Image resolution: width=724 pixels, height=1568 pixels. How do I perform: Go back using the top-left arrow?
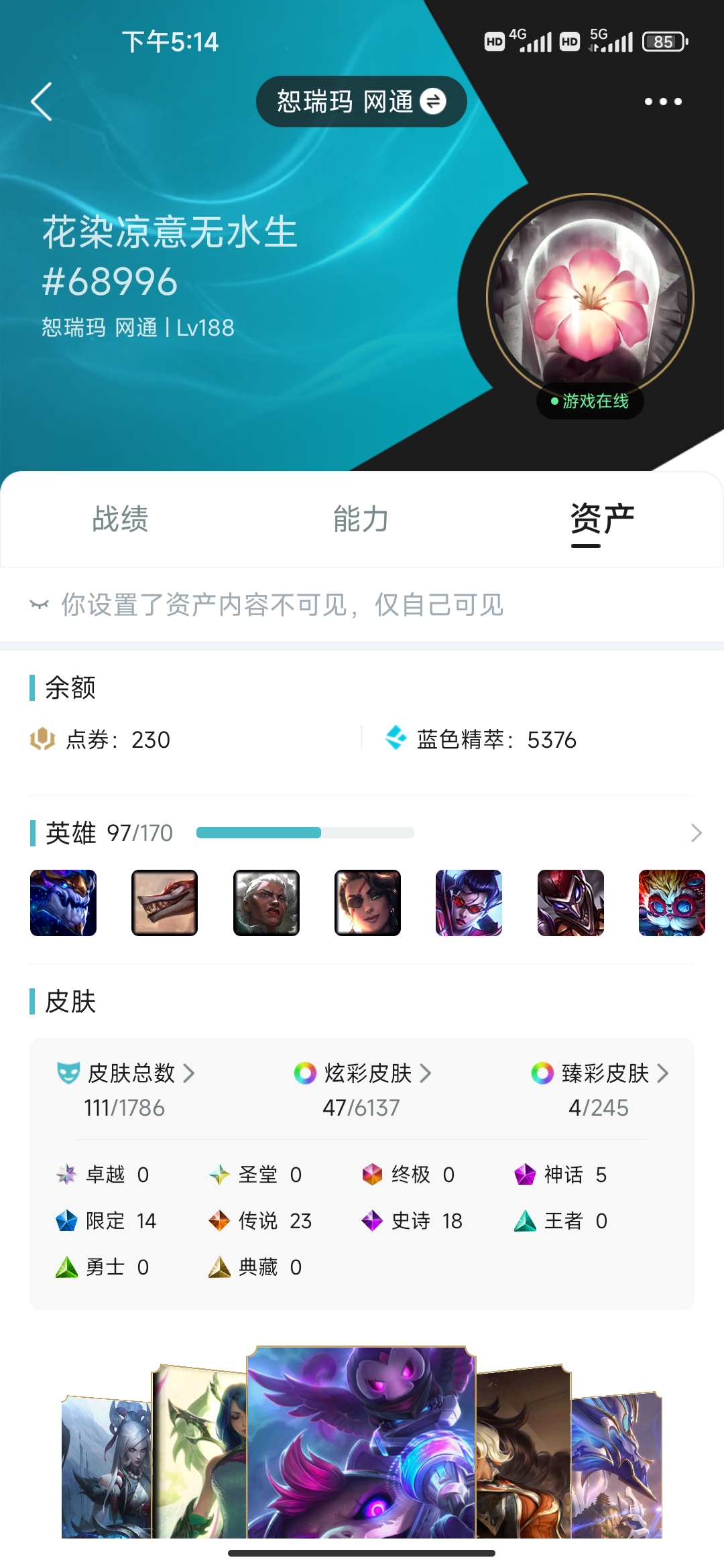(42, 102)
